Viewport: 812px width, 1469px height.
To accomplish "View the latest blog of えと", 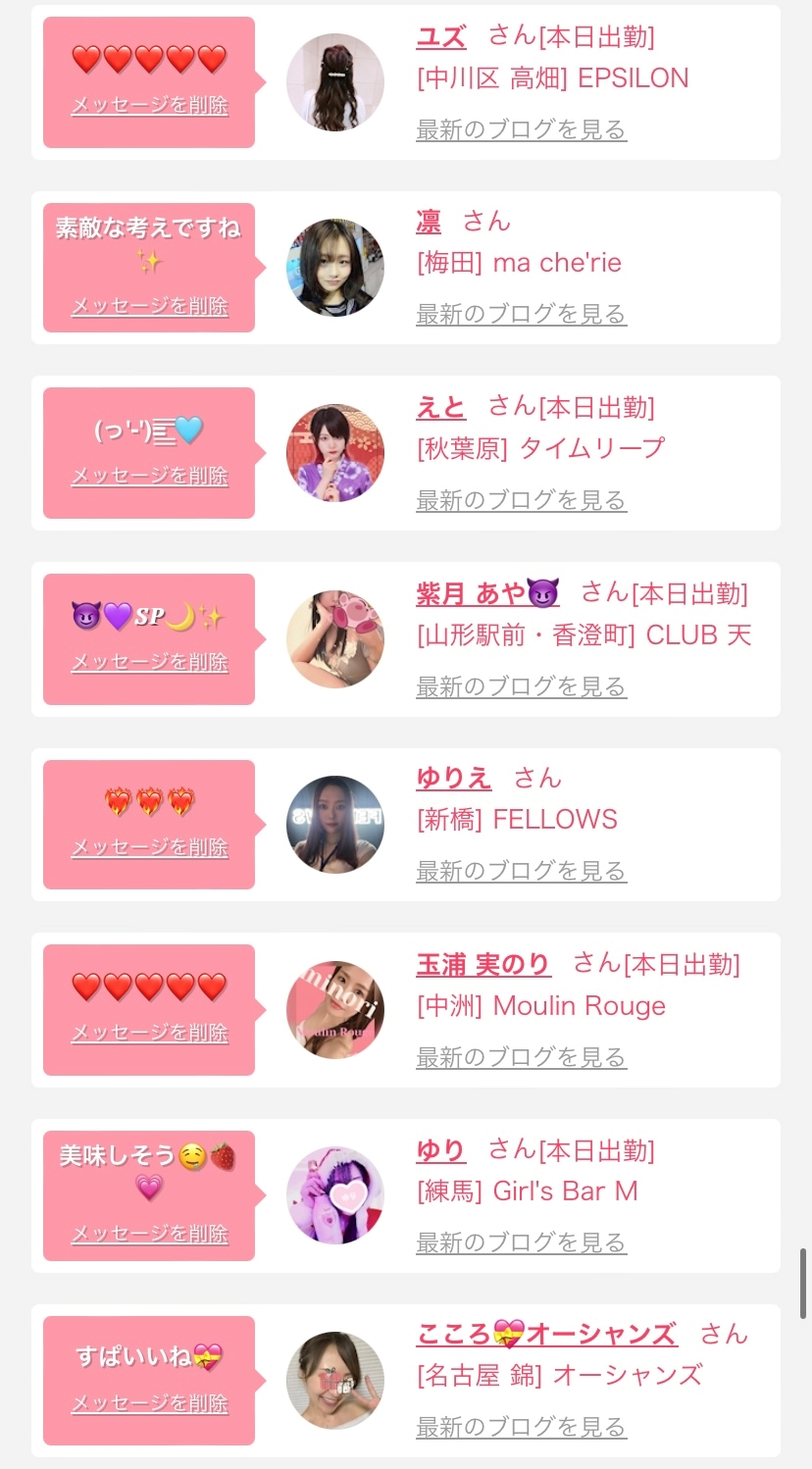I will (x=521, y=500).
